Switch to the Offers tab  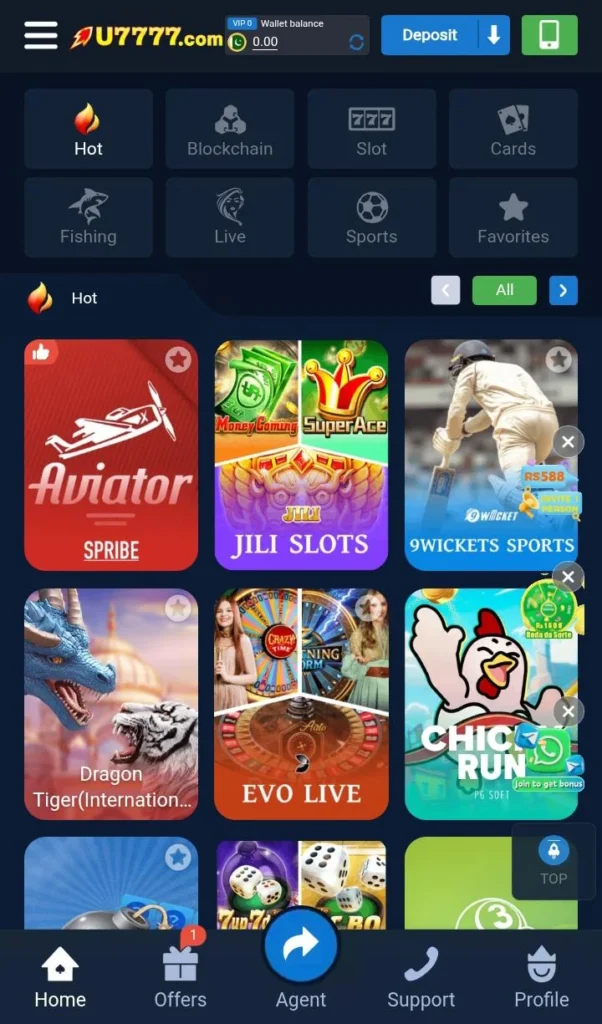180,980
